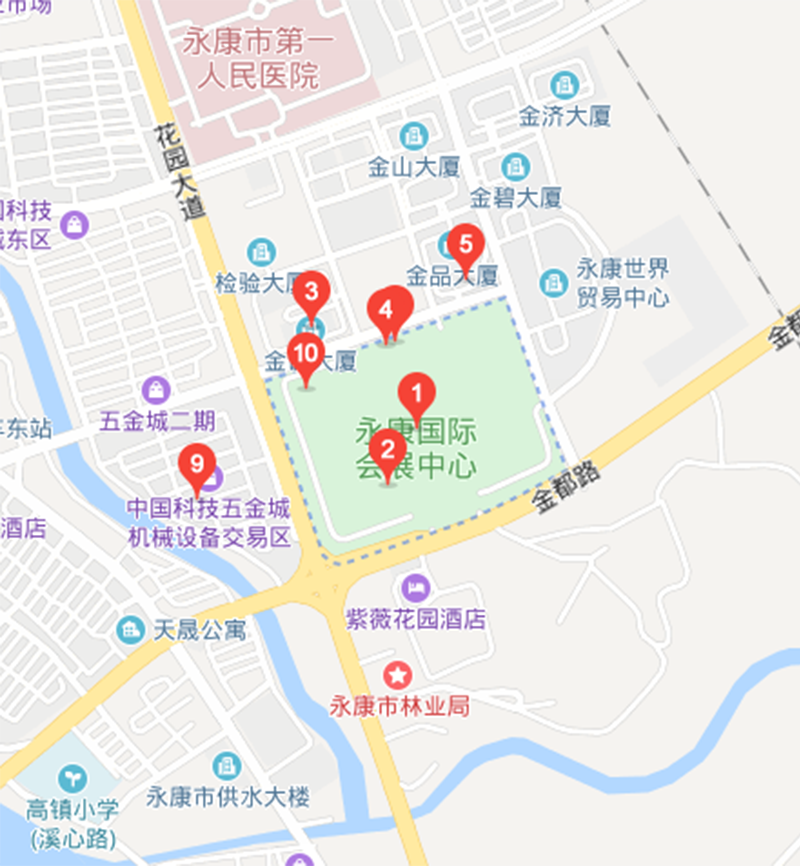The height and width of the screenshot is (866, 800).
Task: Tap the 天晟公寓 building icon
Action: [130, 630]
